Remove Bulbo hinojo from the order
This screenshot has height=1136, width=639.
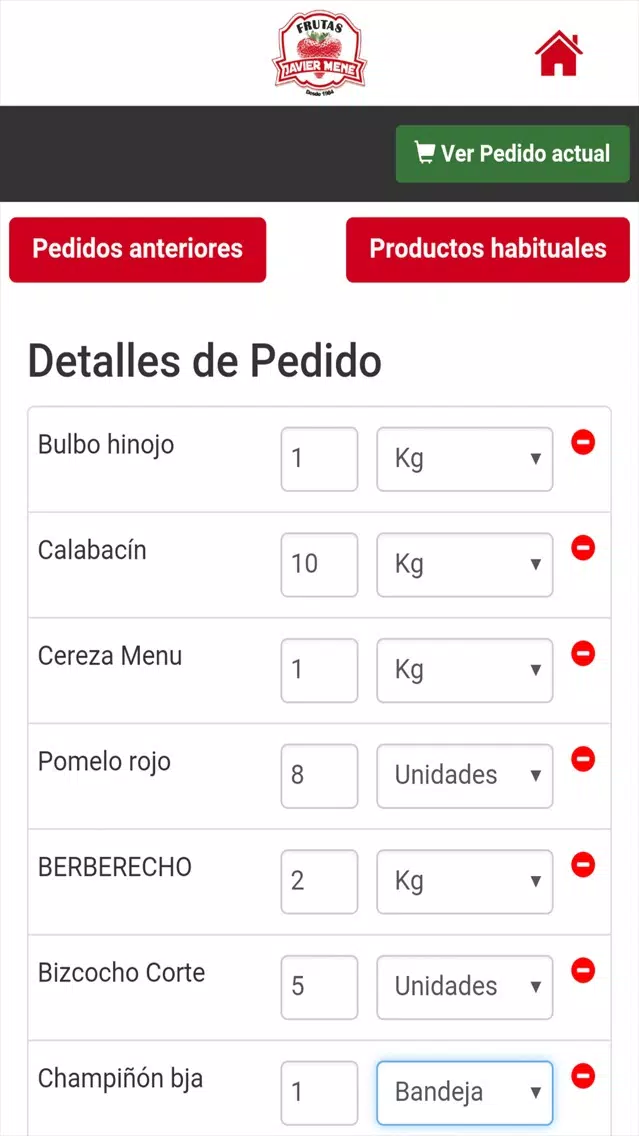pyautogui.click(x=582, y=442)
